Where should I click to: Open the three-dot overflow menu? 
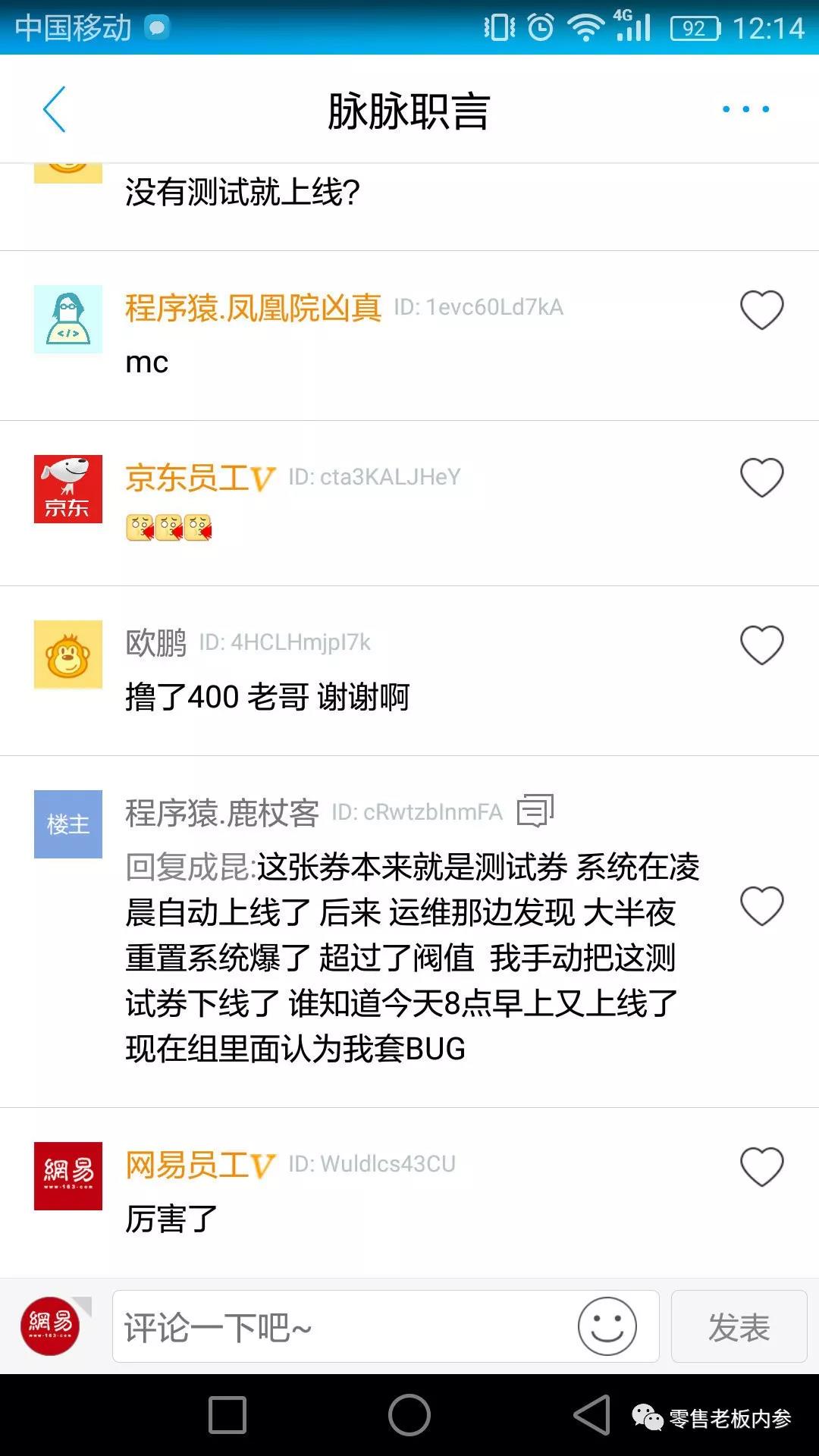[x=745, y=108]
